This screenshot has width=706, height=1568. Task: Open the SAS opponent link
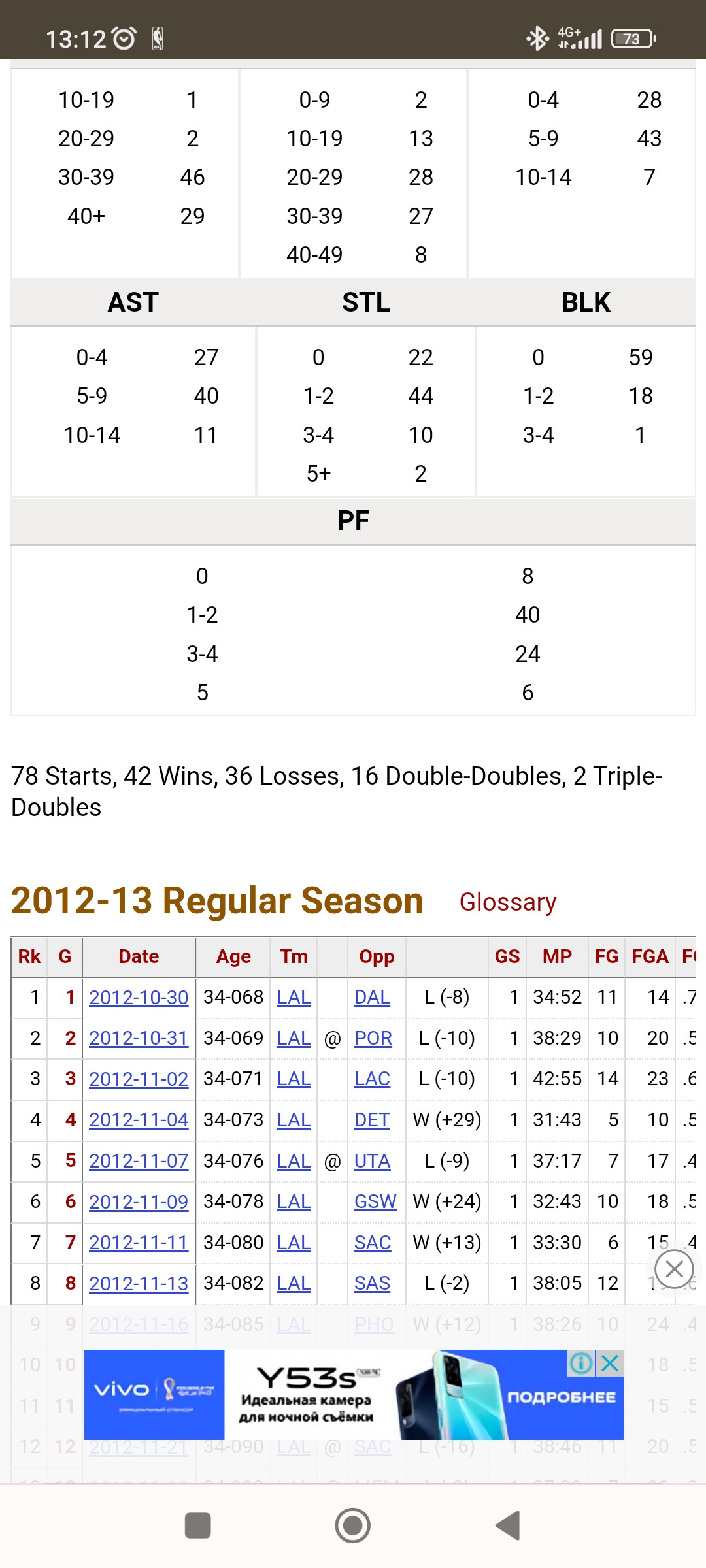372,1283
